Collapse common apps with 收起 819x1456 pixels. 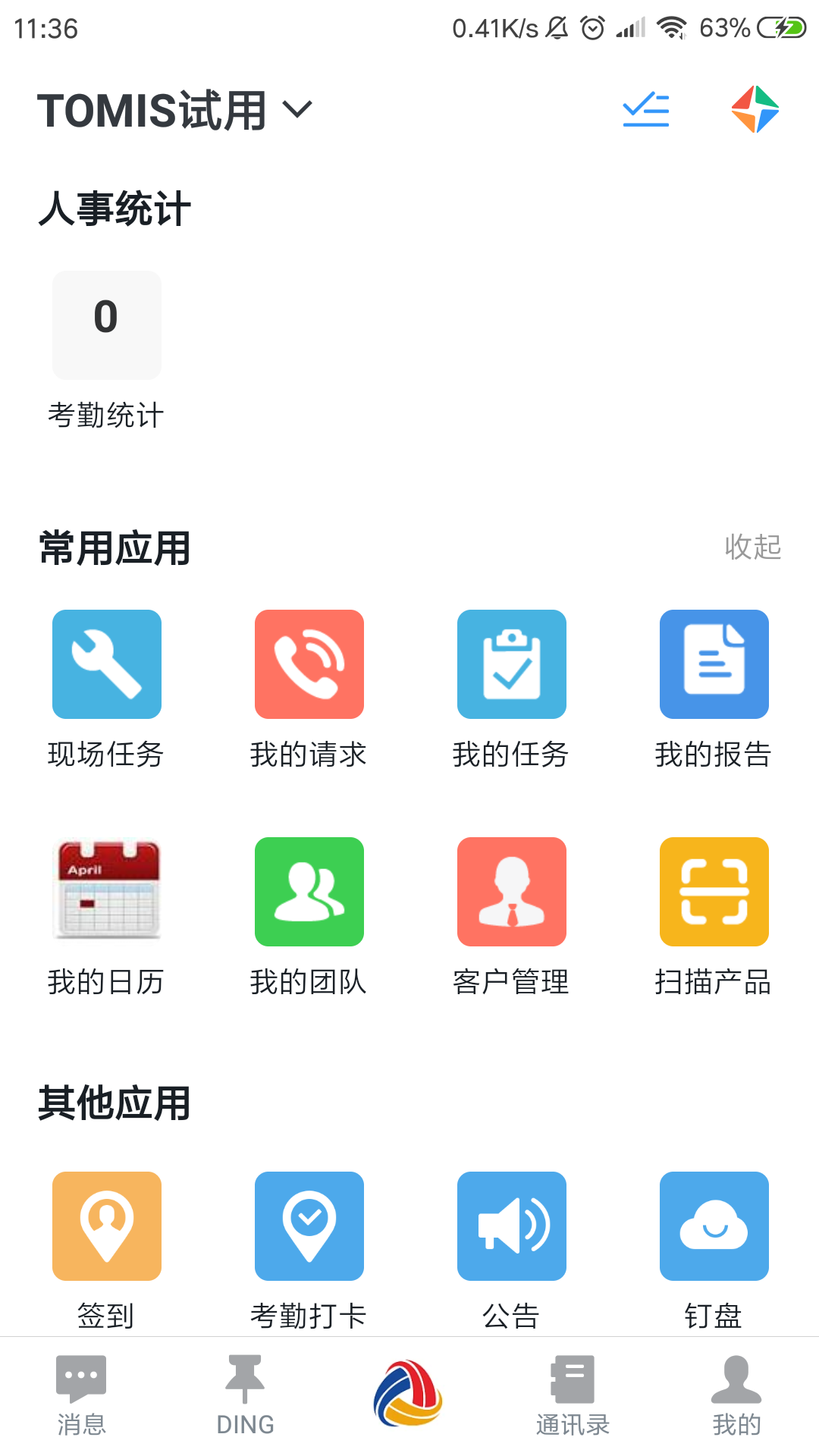[752, 547]
